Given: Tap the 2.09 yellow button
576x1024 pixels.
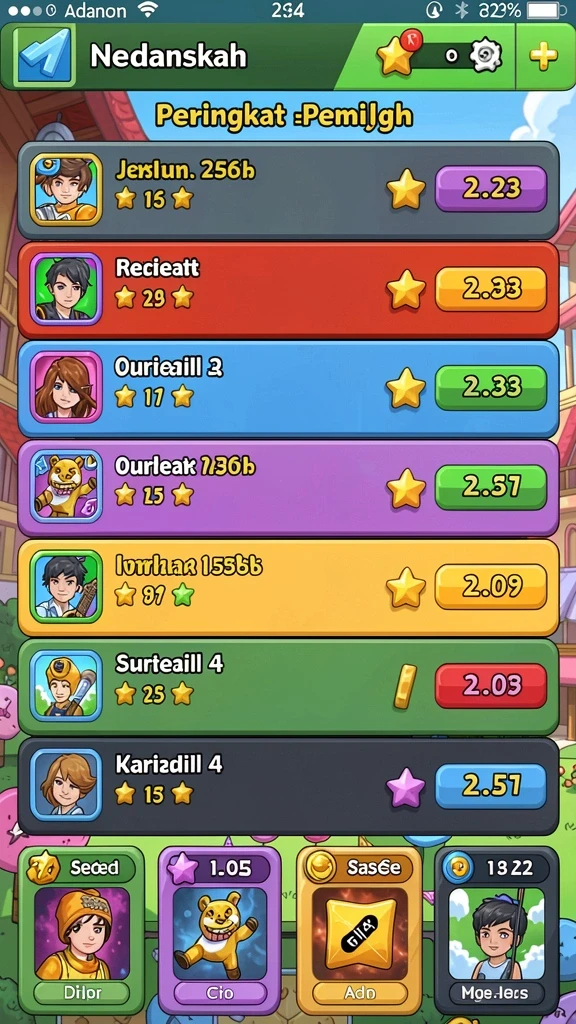Looking at the screenshot, I should click(490, 586).
